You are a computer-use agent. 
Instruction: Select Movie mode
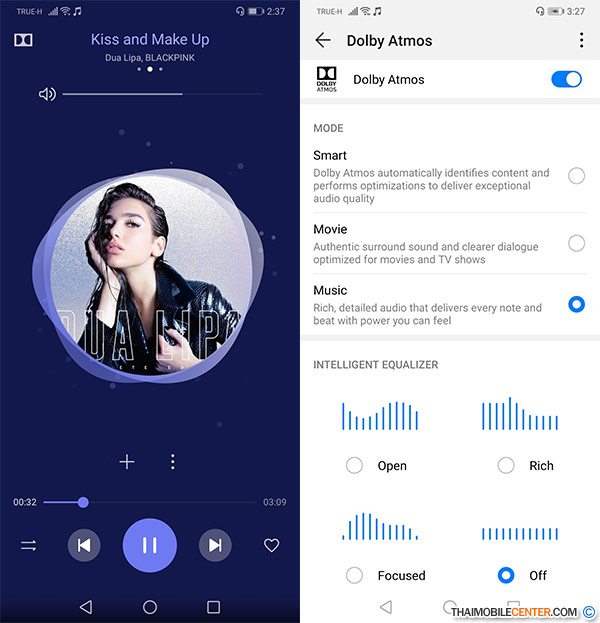coord(576,243)
